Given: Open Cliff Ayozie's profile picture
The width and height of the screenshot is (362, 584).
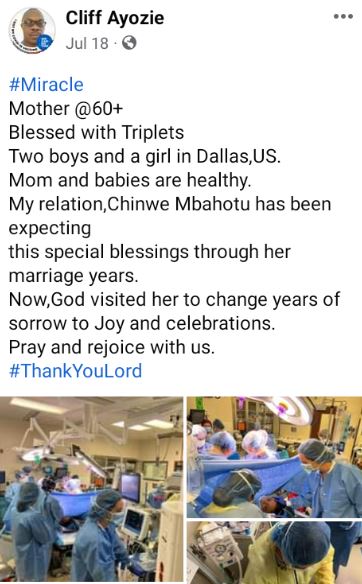Looking at the screenshot, I should pos(32,31).
